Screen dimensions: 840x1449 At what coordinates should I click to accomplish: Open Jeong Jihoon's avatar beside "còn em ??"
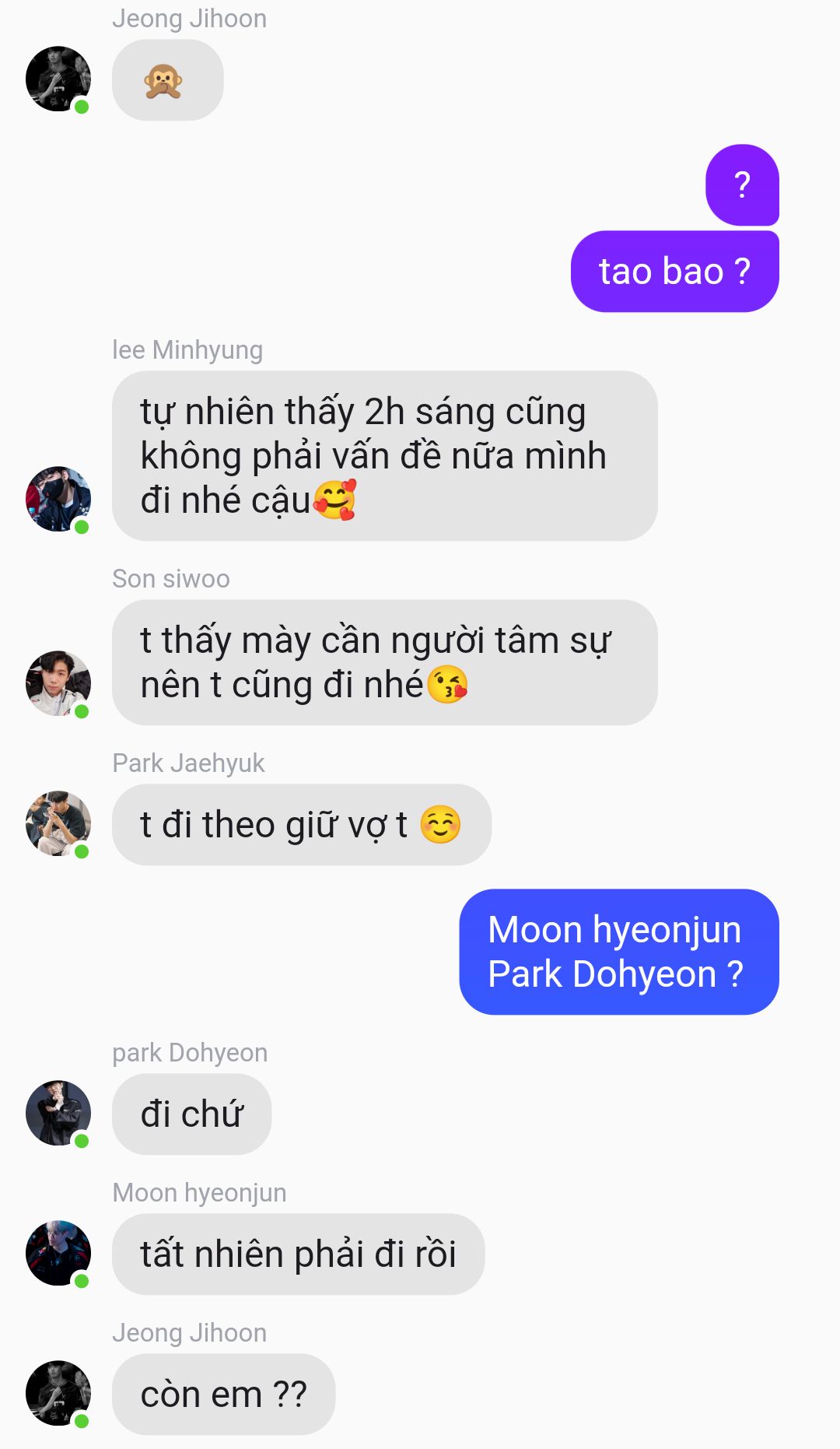click(58, 1393)
